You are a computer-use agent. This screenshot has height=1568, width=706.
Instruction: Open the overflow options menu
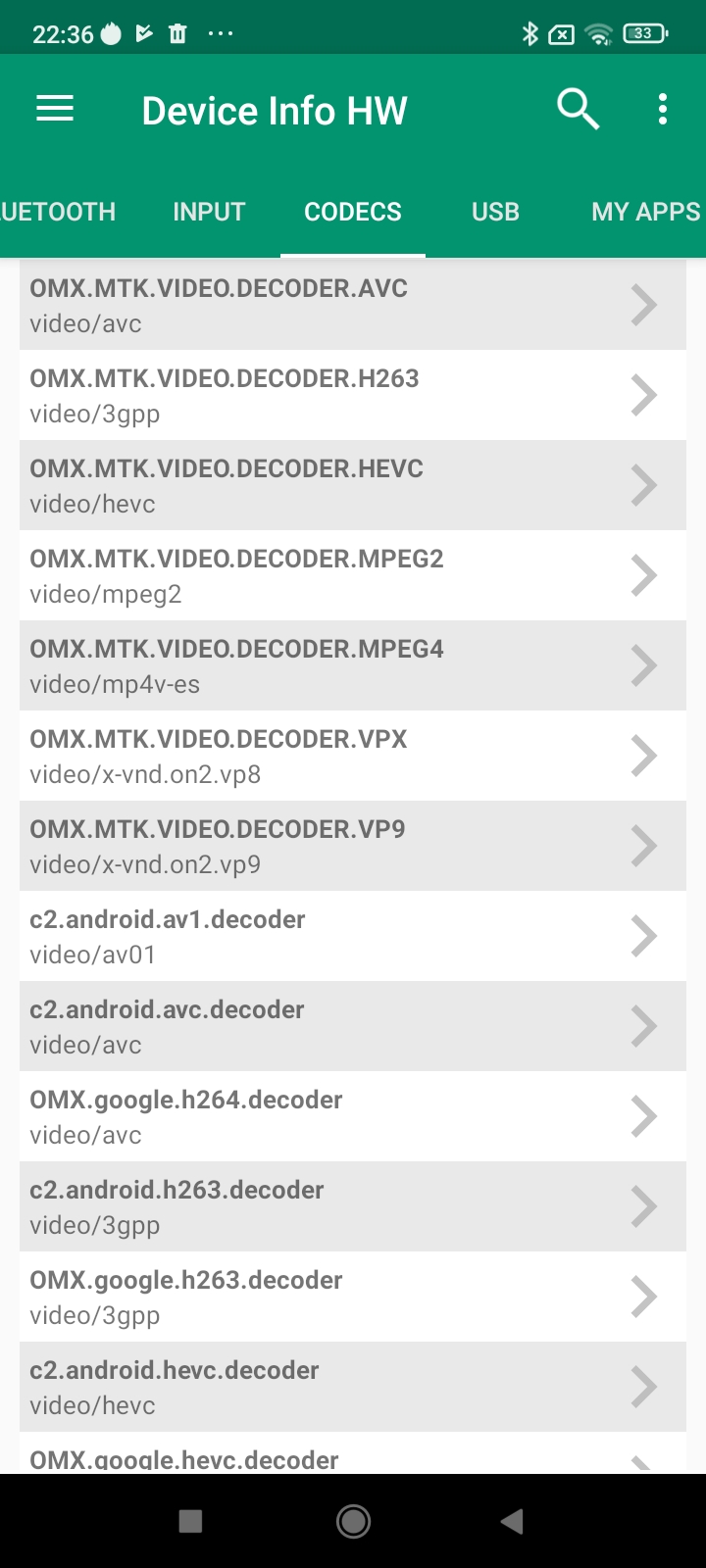click(663, 109)
